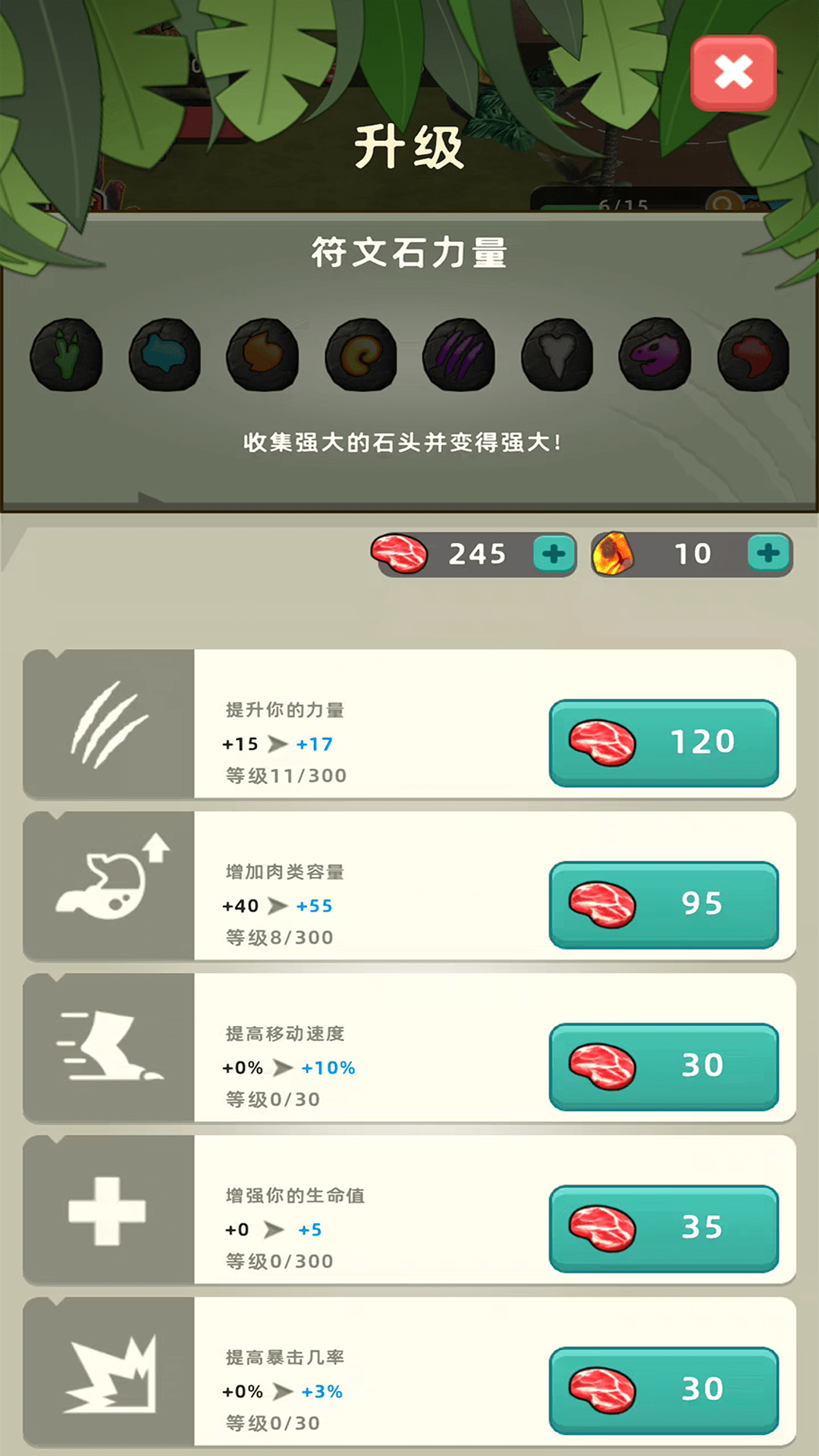Screen dimensions: 819x1456
Task: Add more meat with the plus button
Action: click(554, 554)
